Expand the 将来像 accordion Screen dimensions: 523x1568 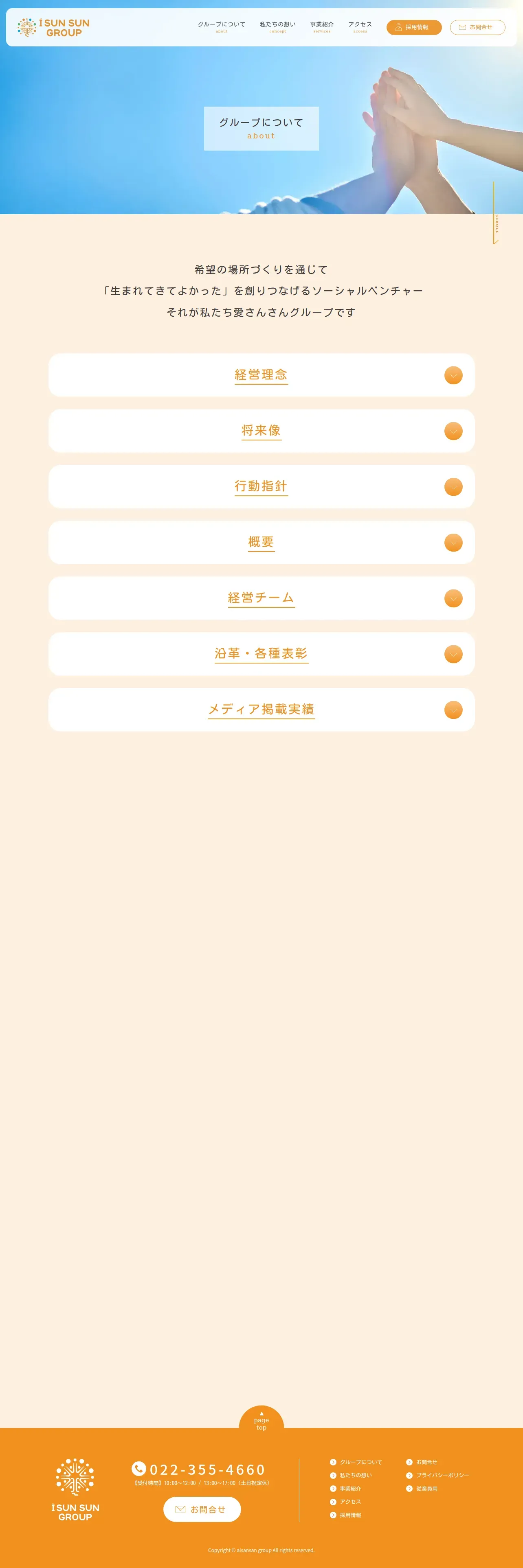pos(261,431)
